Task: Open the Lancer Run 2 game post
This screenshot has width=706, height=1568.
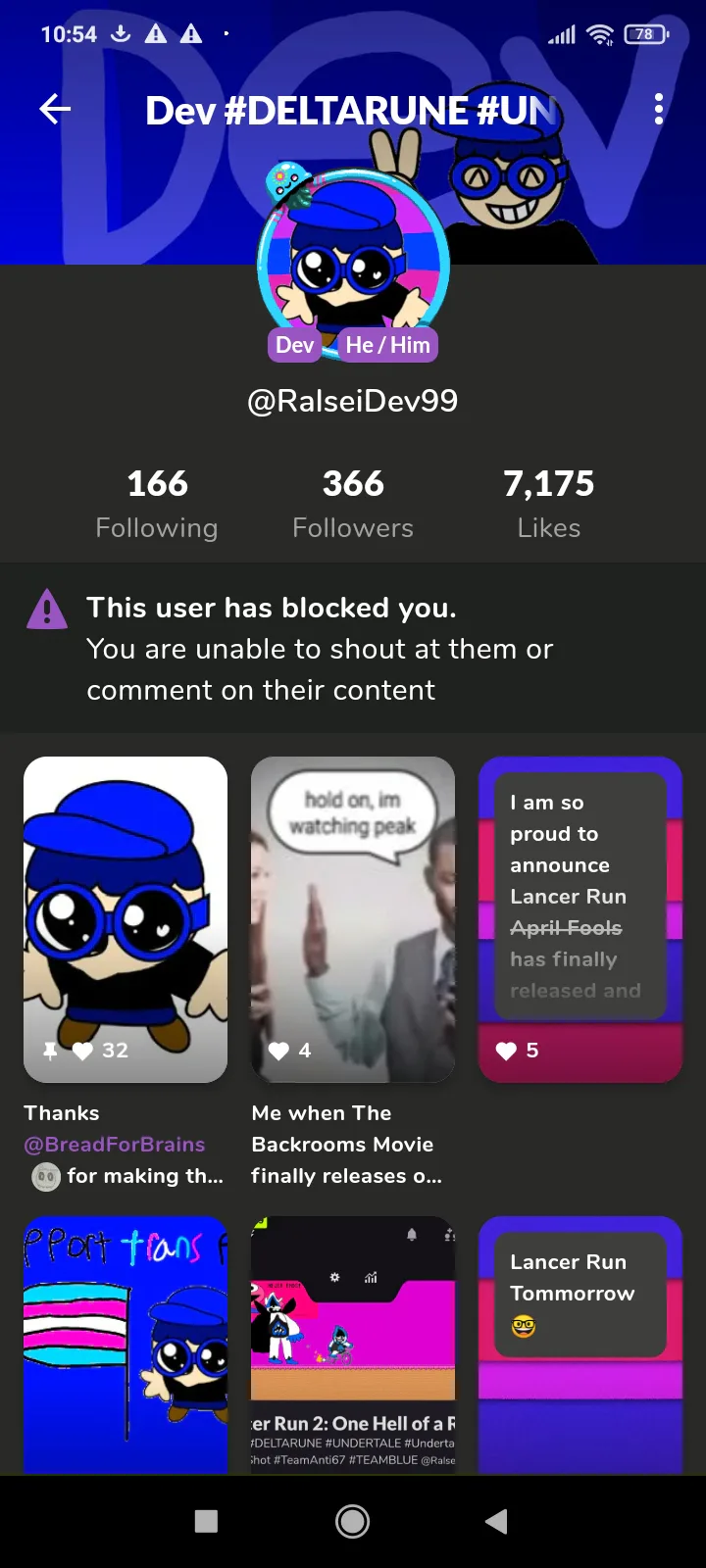Action: tap(353, 1345)
